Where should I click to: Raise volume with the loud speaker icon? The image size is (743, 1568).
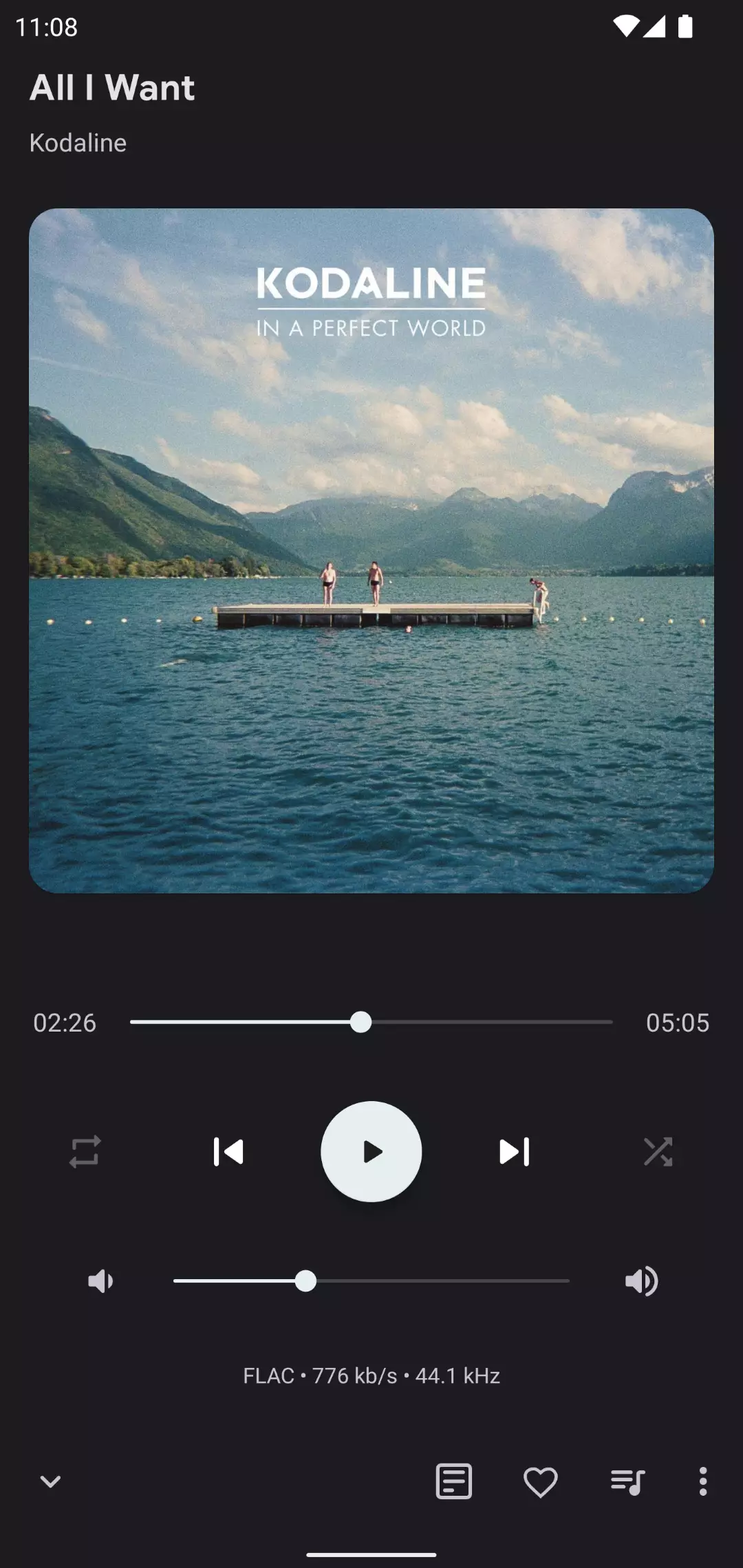coord(641,1281)
